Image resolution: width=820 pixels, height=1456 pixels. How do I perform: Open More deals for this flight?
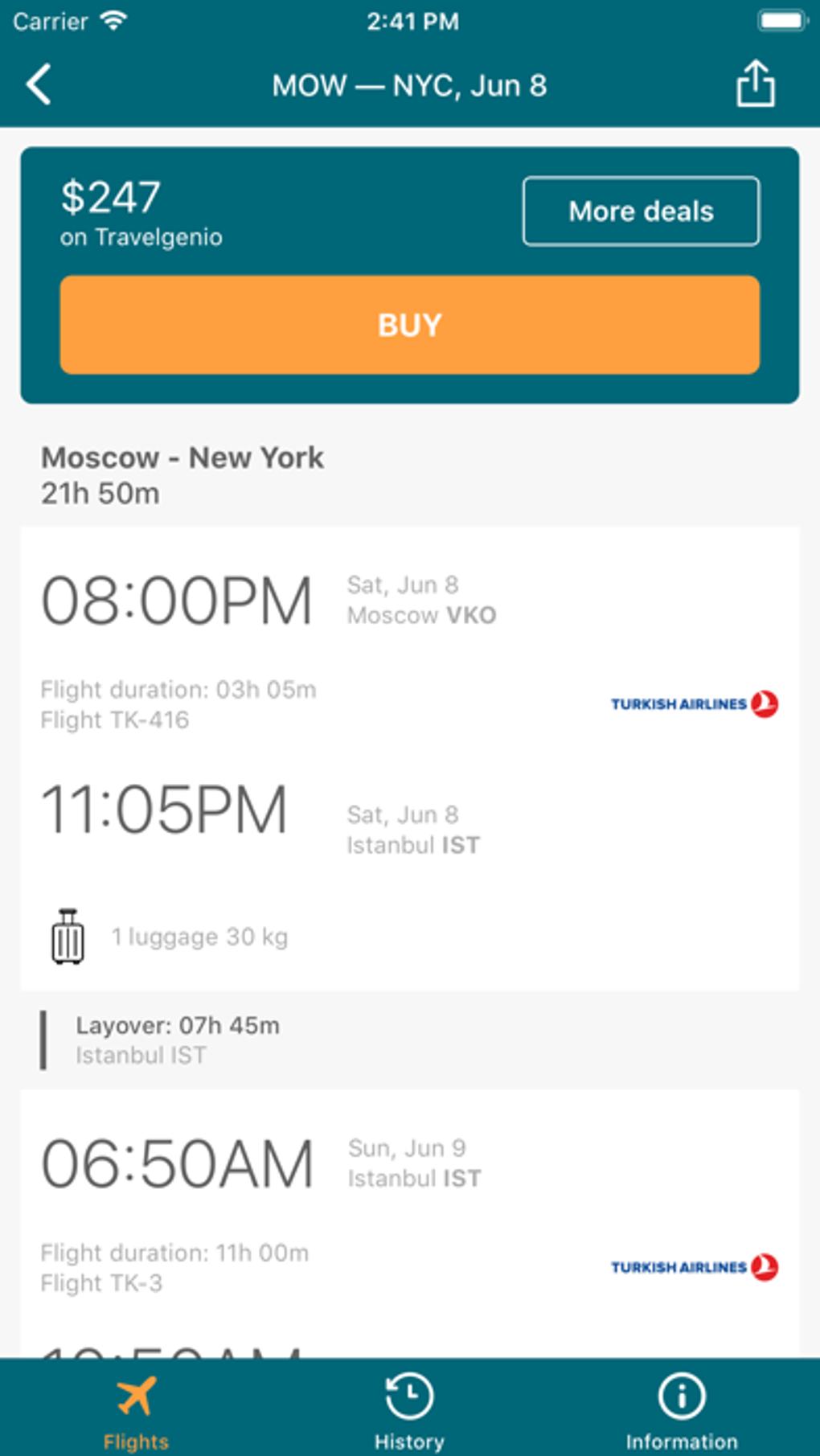(x=641, y=211)
